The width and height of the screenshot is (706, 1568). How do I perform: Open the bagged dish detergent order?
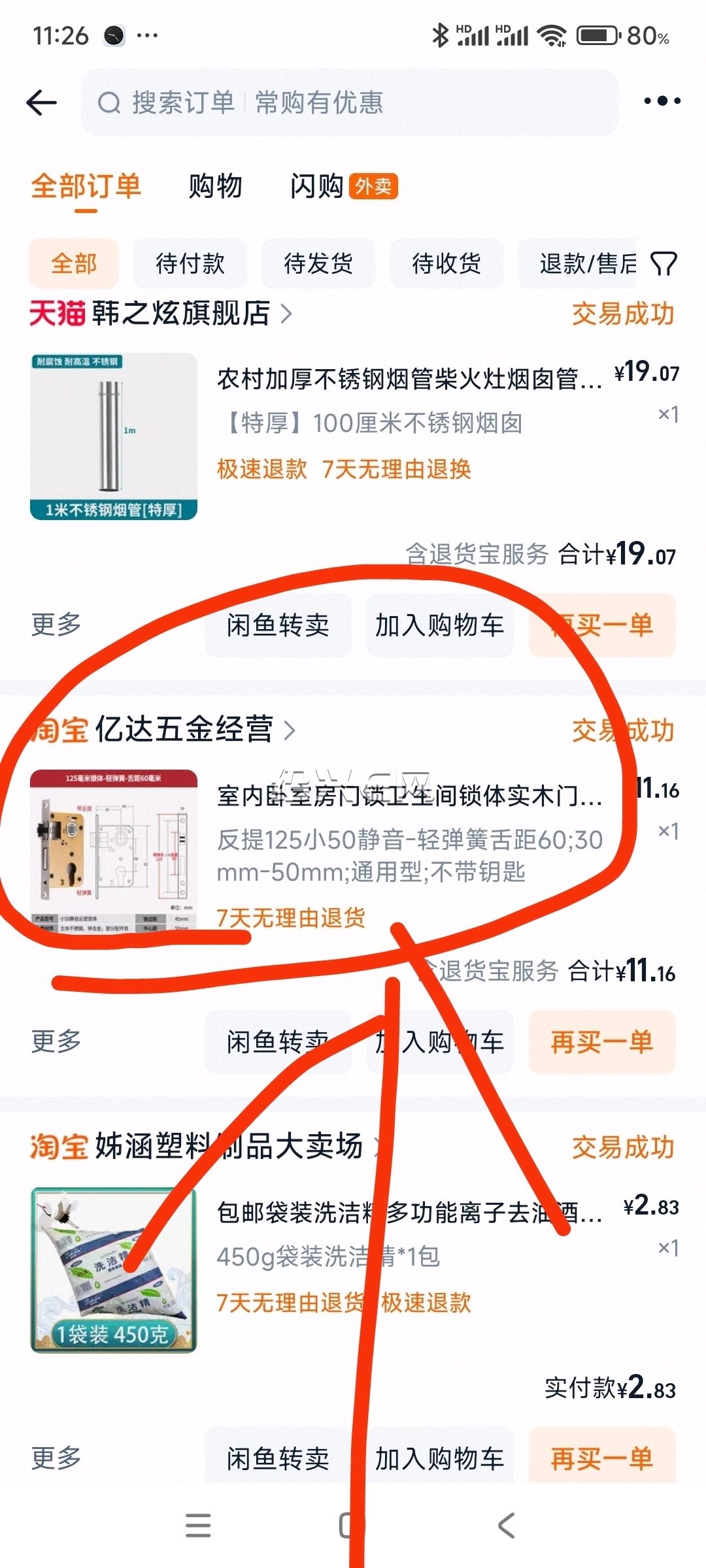tap(353, 1269)
